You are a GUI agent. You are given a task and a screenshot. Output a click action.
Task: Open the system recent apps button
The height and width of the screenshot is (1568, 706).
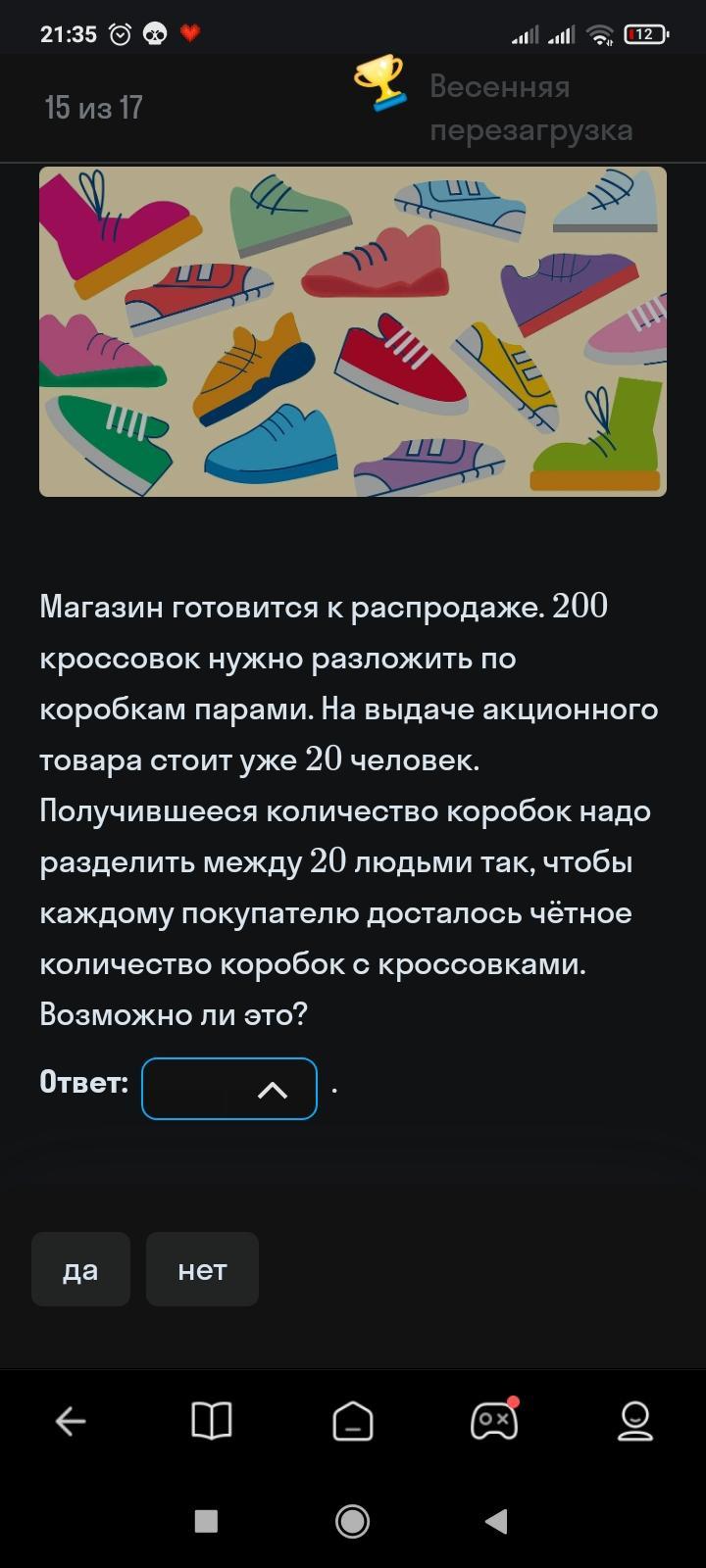[206, 1521]
